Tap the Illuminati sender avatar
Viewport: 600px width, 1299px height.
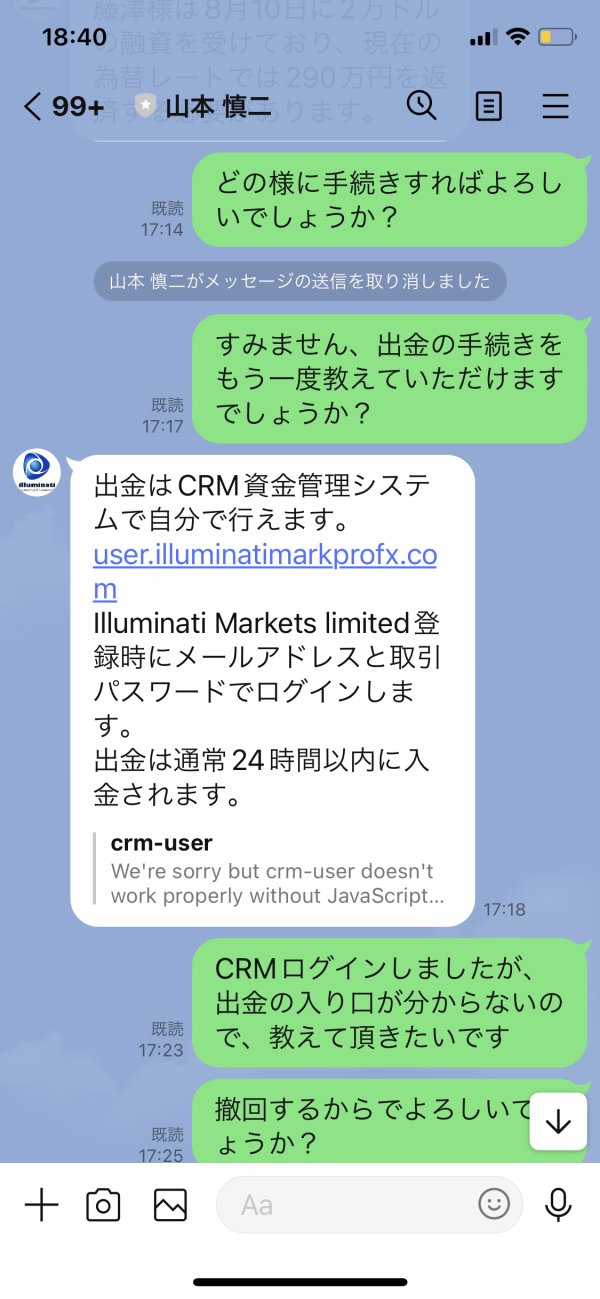(37, 473)
